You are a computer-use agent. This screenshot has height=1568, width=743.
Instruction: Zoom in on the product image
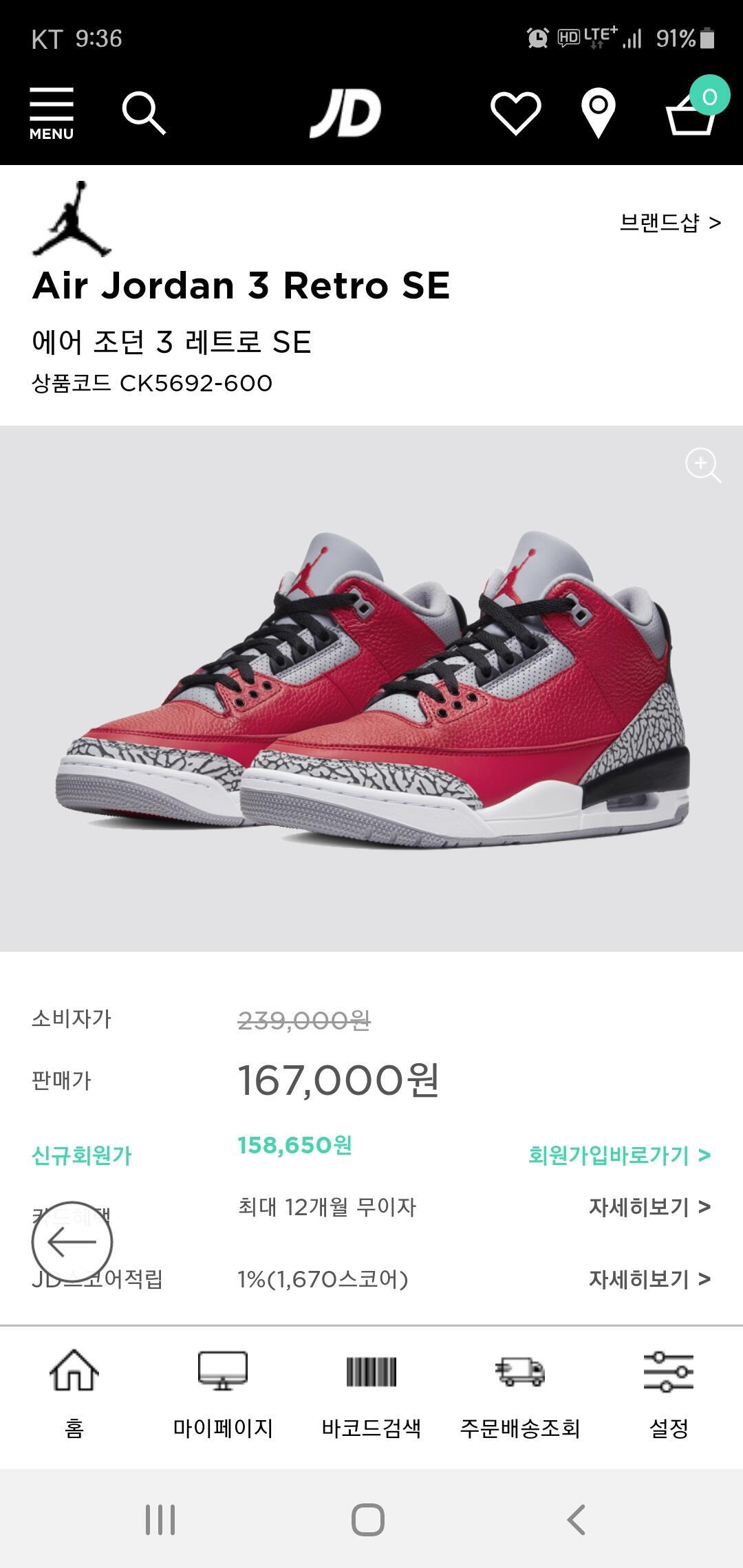(x=702, y=466)
